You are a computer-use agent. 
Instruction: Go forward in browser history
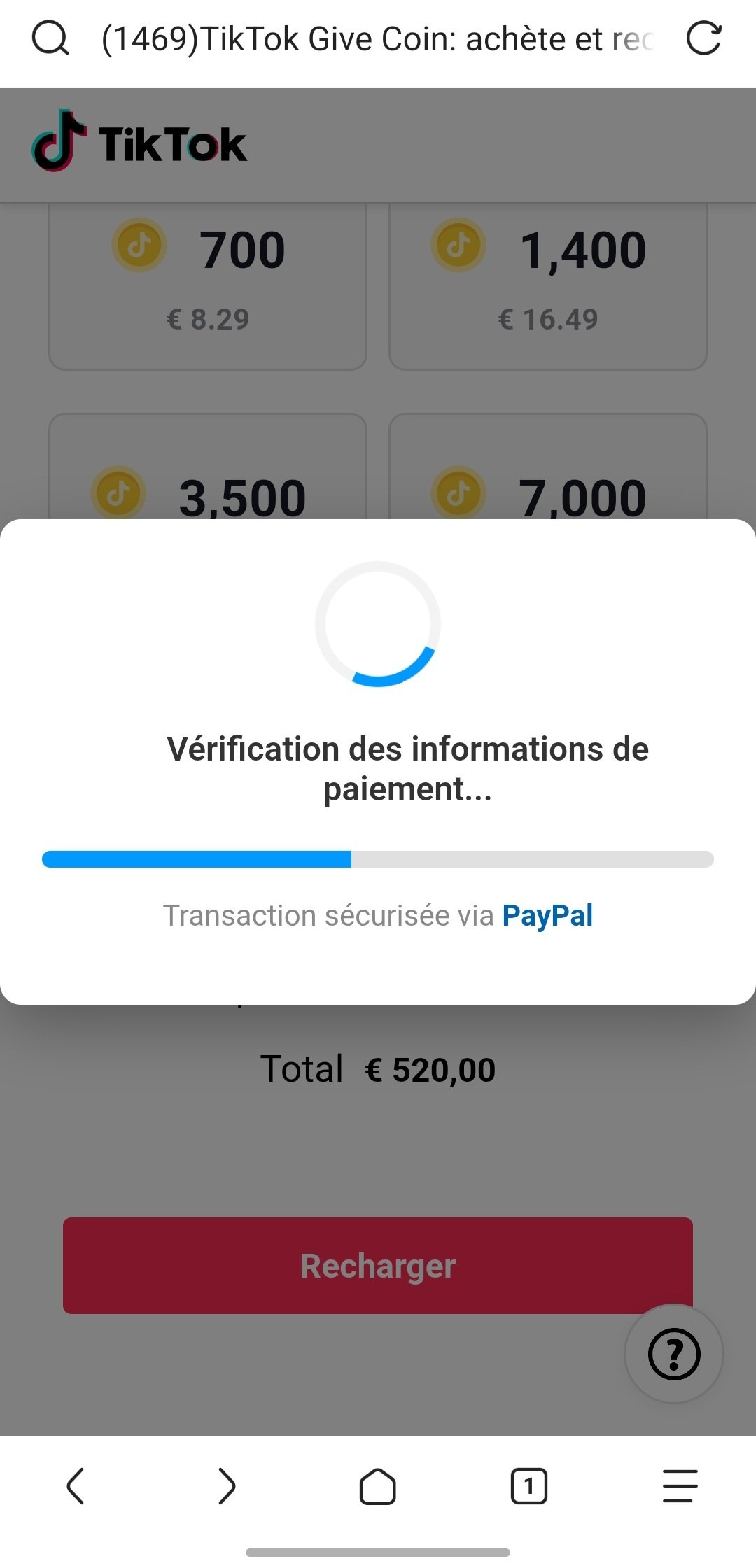pos(227,1485)
